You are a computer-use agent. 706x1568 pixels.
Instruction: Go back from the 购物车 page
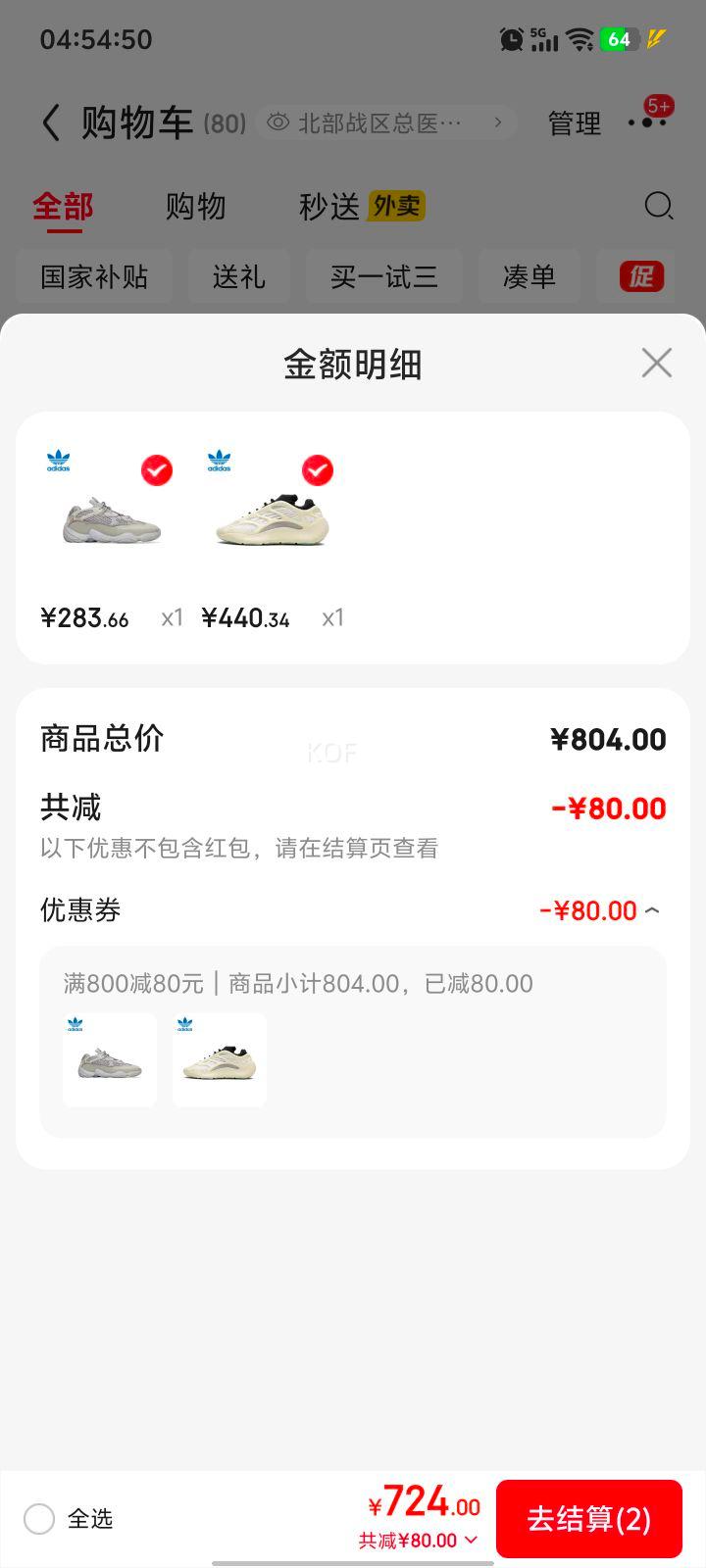click(x=51, y=123)
